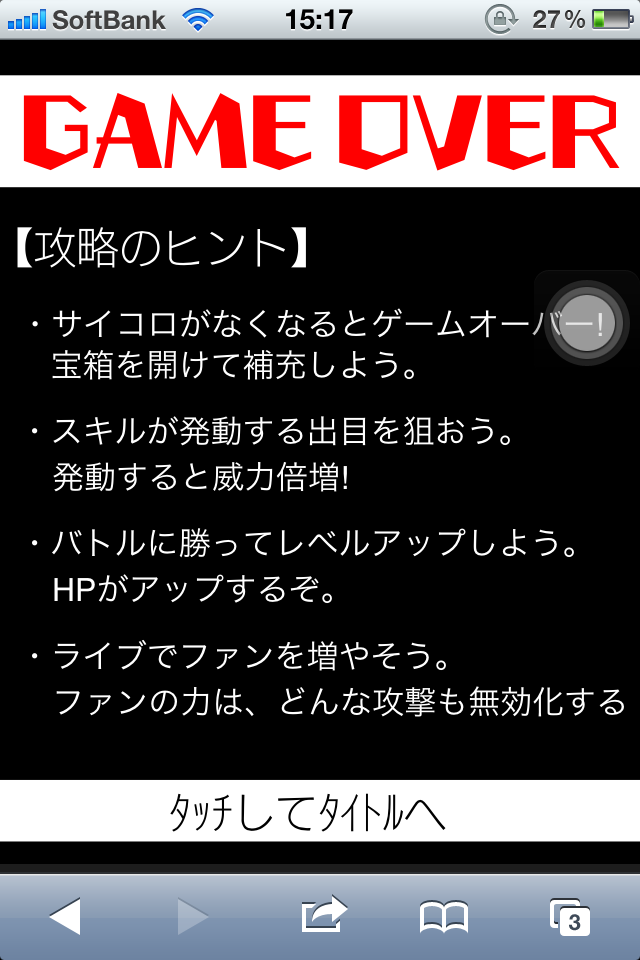Viewport: 640px width, 960px height.
Task: Open the bookmarks list
Action: pos(444,915)
